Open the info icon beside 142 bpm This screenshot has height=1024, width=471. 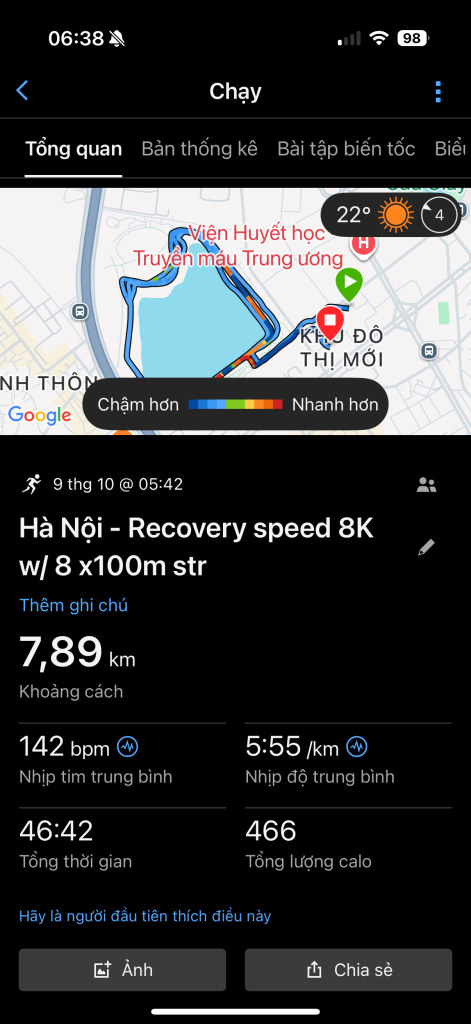click(x=127, y=746)
